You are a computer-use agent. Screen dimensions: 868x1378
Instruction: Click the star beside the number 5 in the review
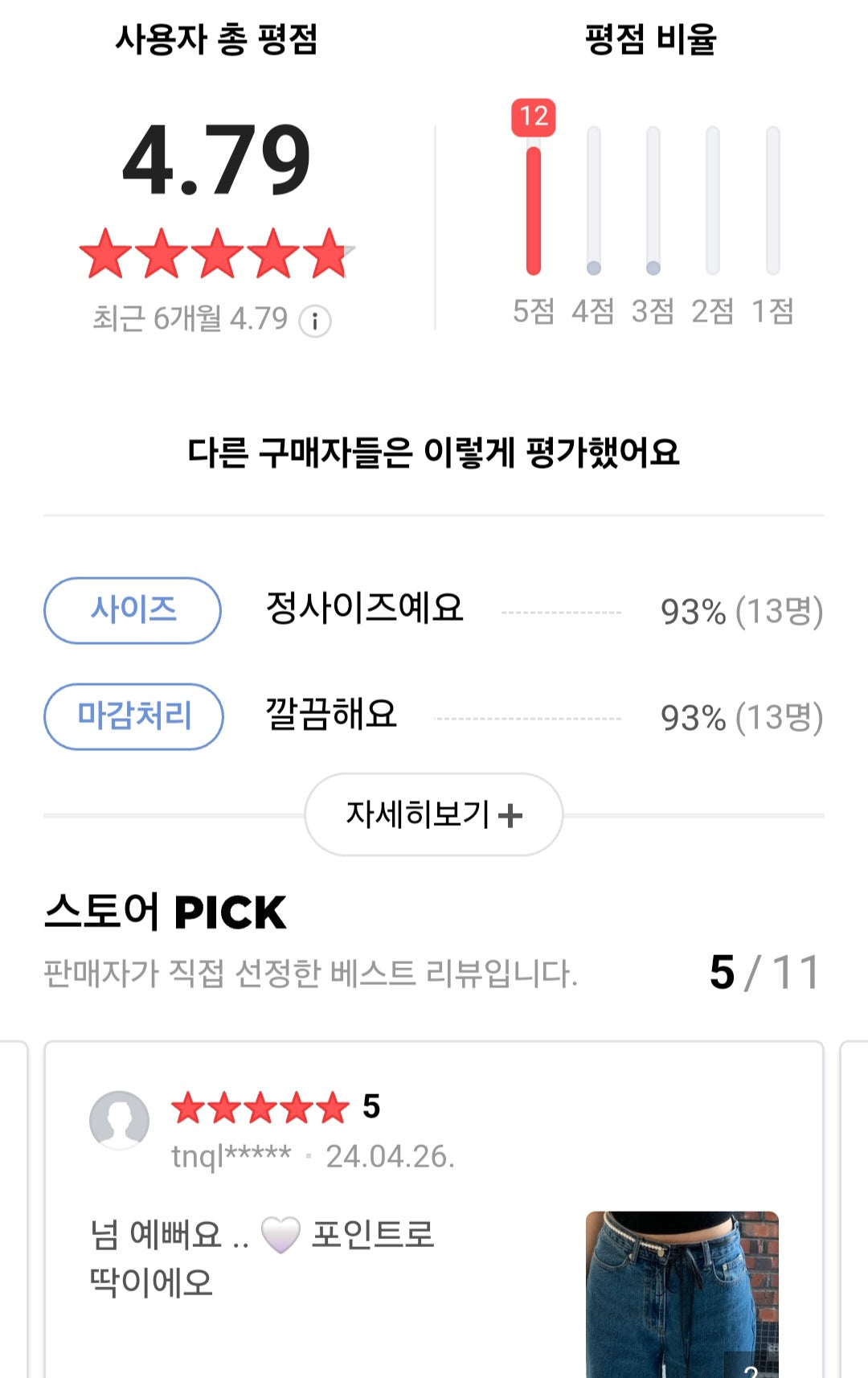click(x=330, y=1109)
